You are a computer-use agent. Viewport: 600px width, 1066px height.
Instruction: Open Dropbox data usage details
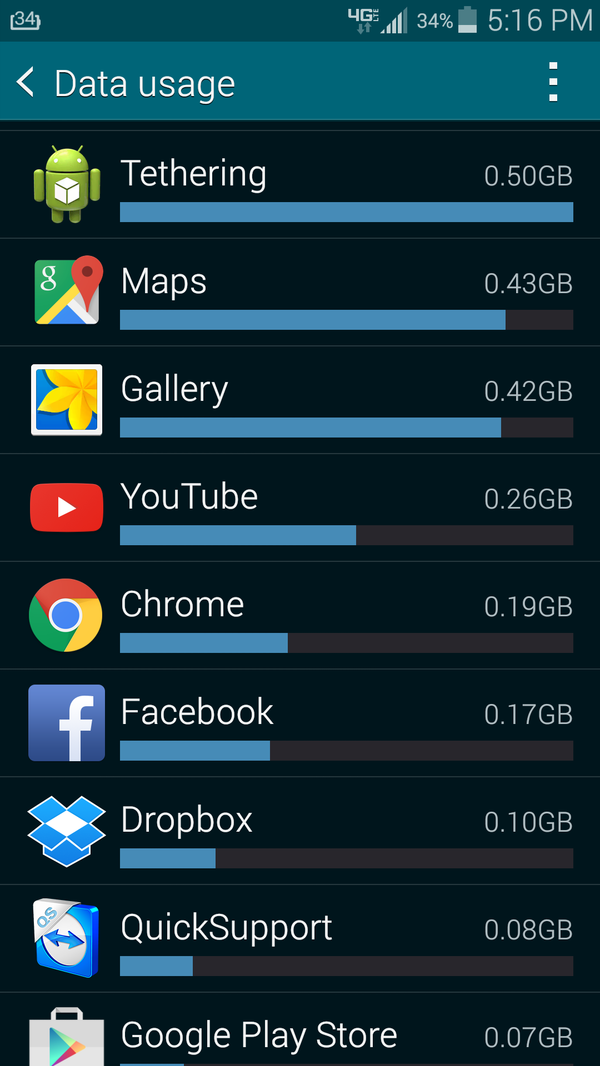pyautogui.click(x=300, y=831)
